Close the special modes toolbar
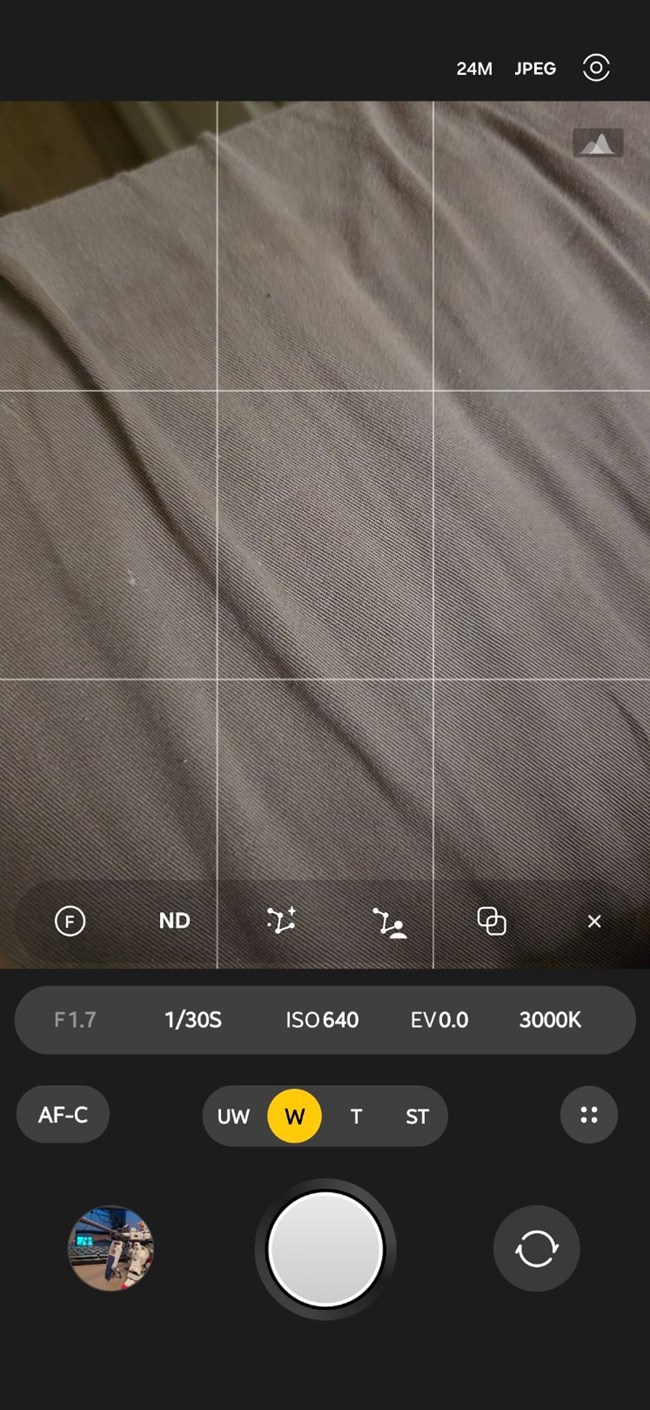Viewport: 650px width, 1410px height. coord(594,921)
